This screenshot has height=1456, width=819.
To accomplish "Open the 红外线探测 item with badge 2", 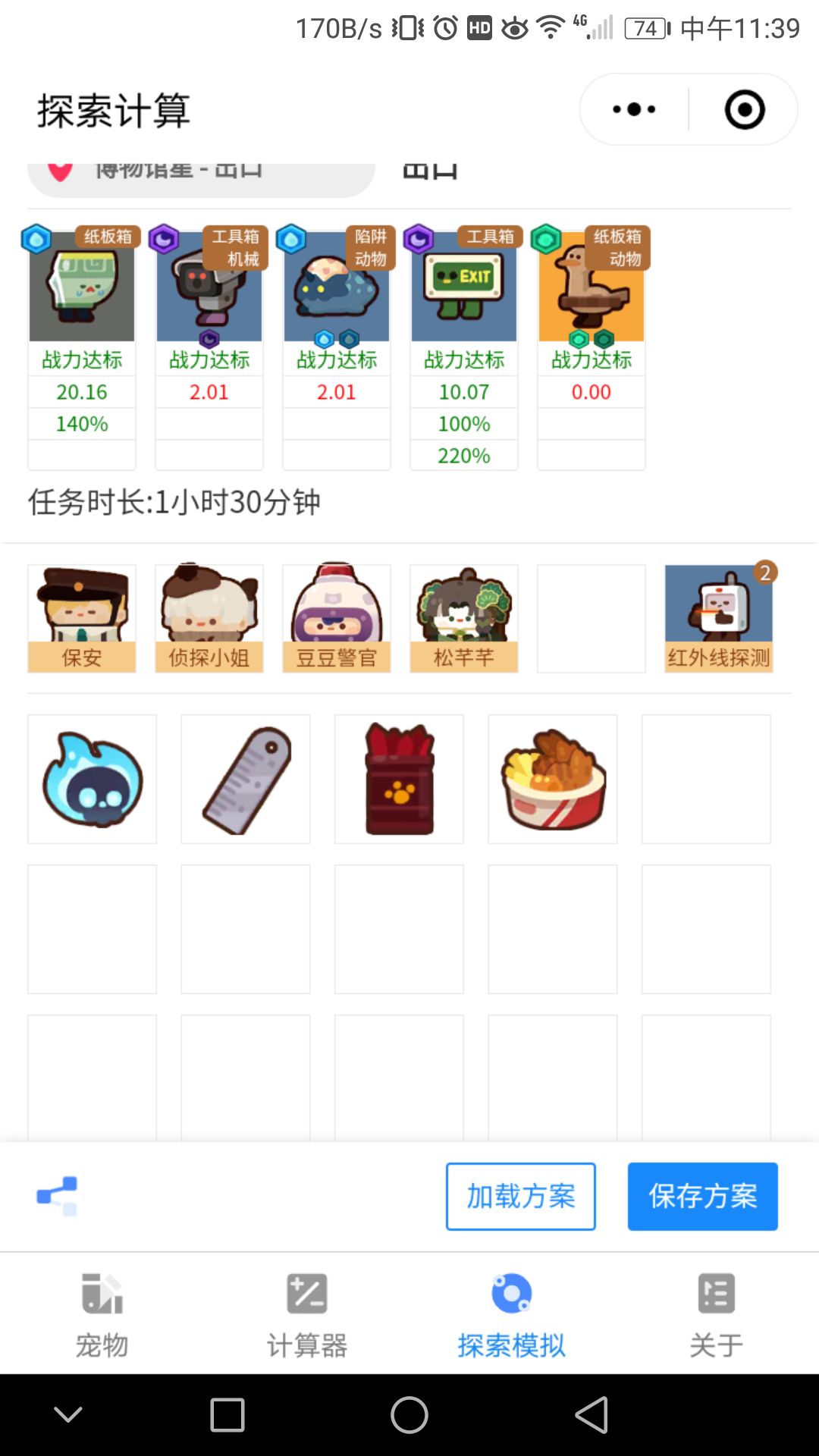I will coord(718,614).
